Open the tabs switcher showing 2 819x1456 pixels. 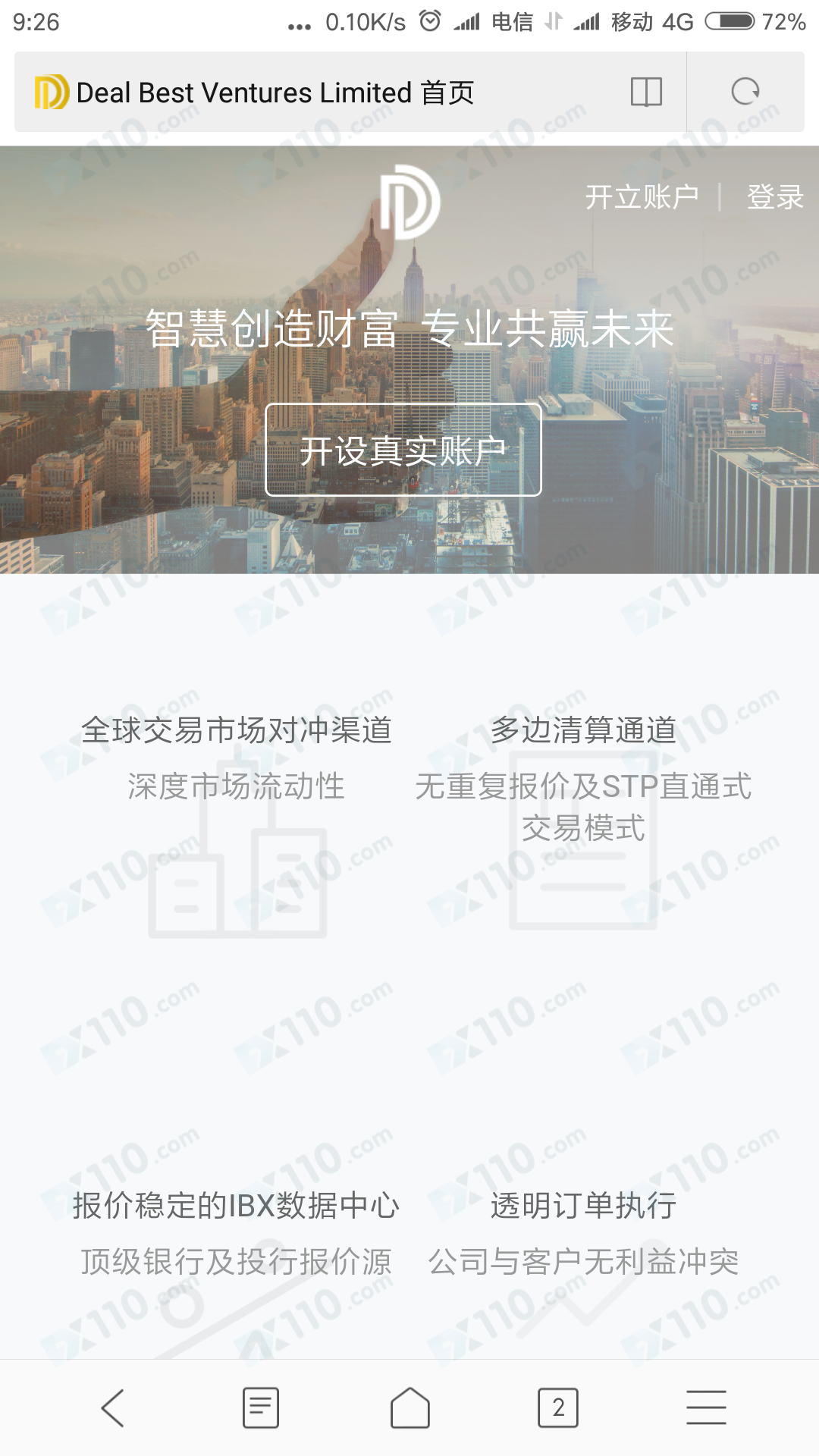pos(557,1407)
